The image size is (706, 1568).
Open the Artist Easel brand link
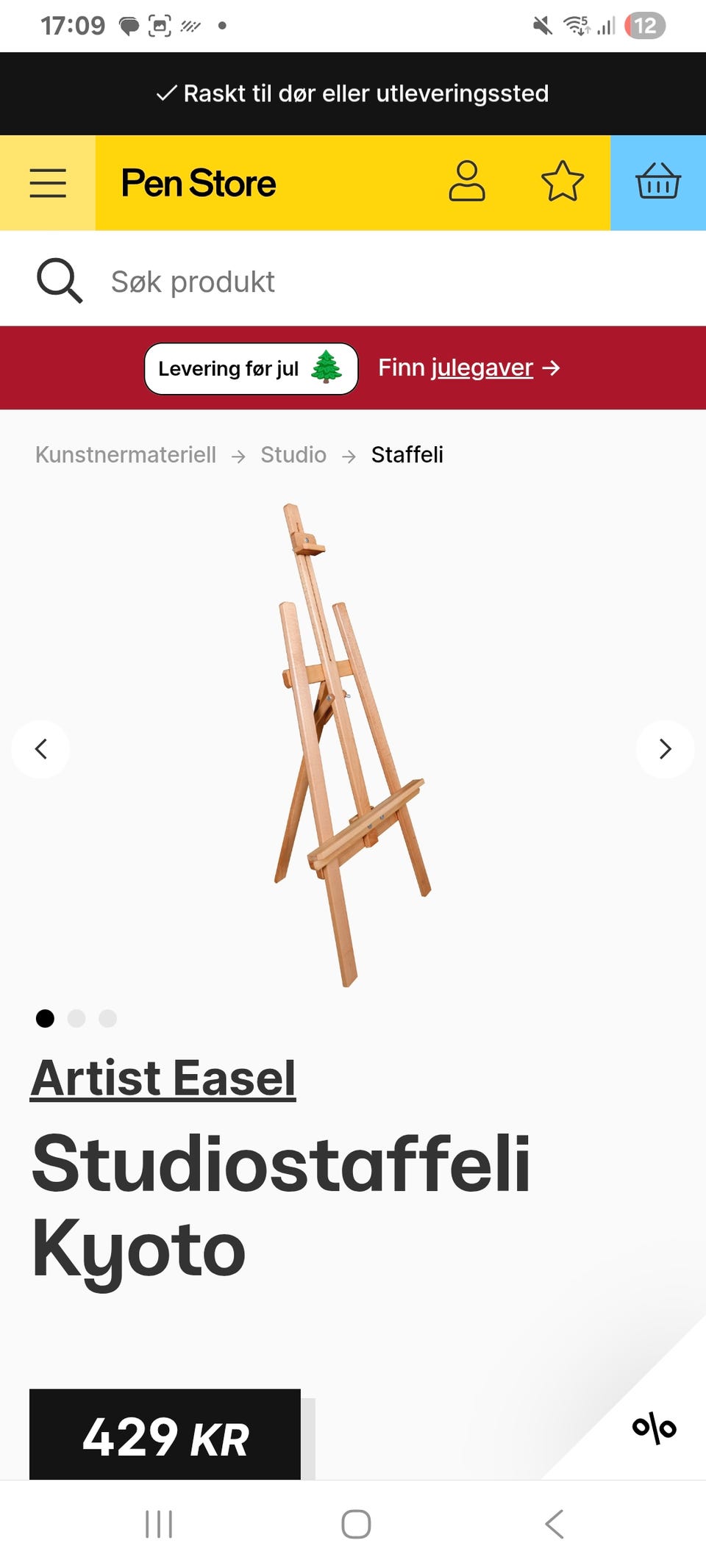163,1078
